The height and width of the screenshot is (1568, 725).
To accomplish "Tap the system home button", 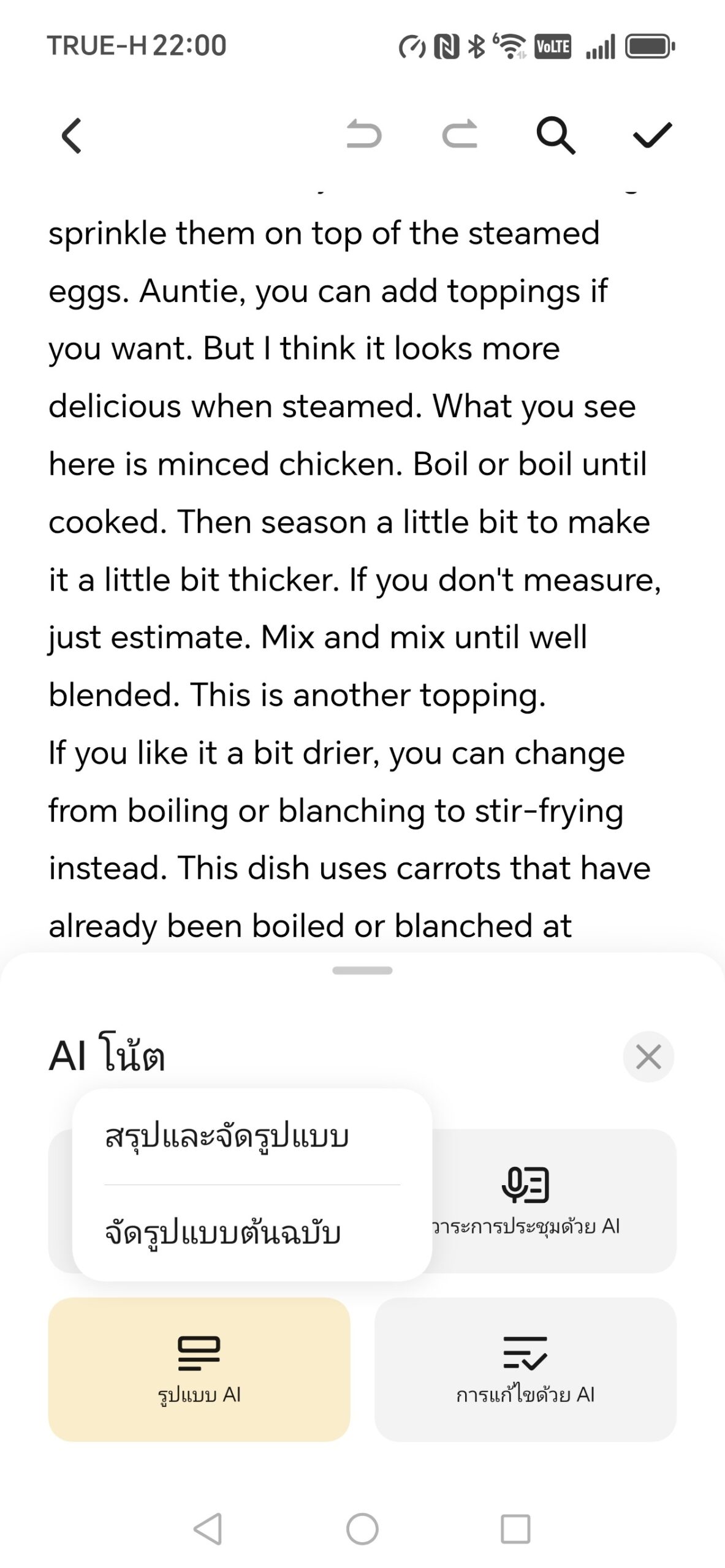I will tap(362, 1529).
